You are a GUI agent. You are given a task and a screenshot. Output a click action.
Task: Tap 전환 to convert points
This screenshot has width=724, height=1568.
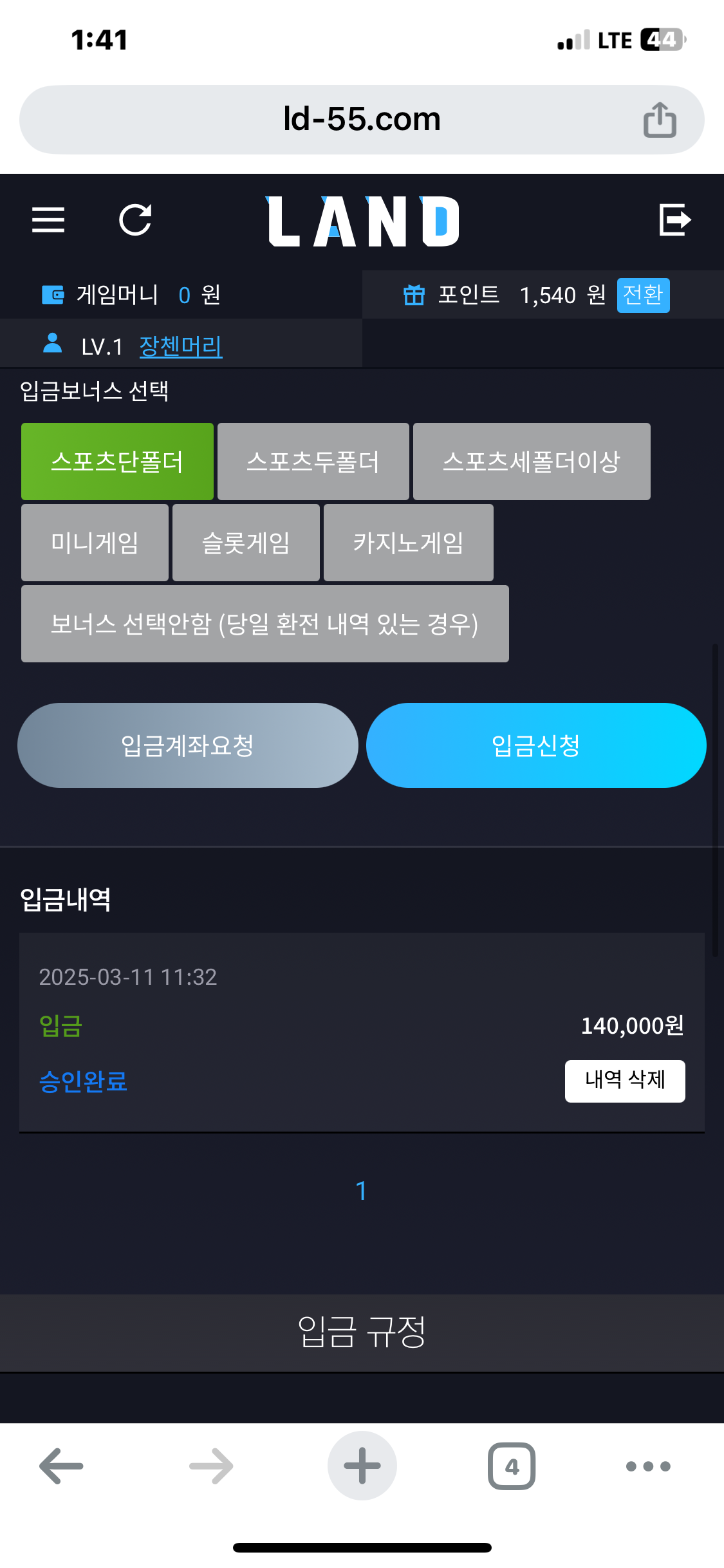coord(643,295)
